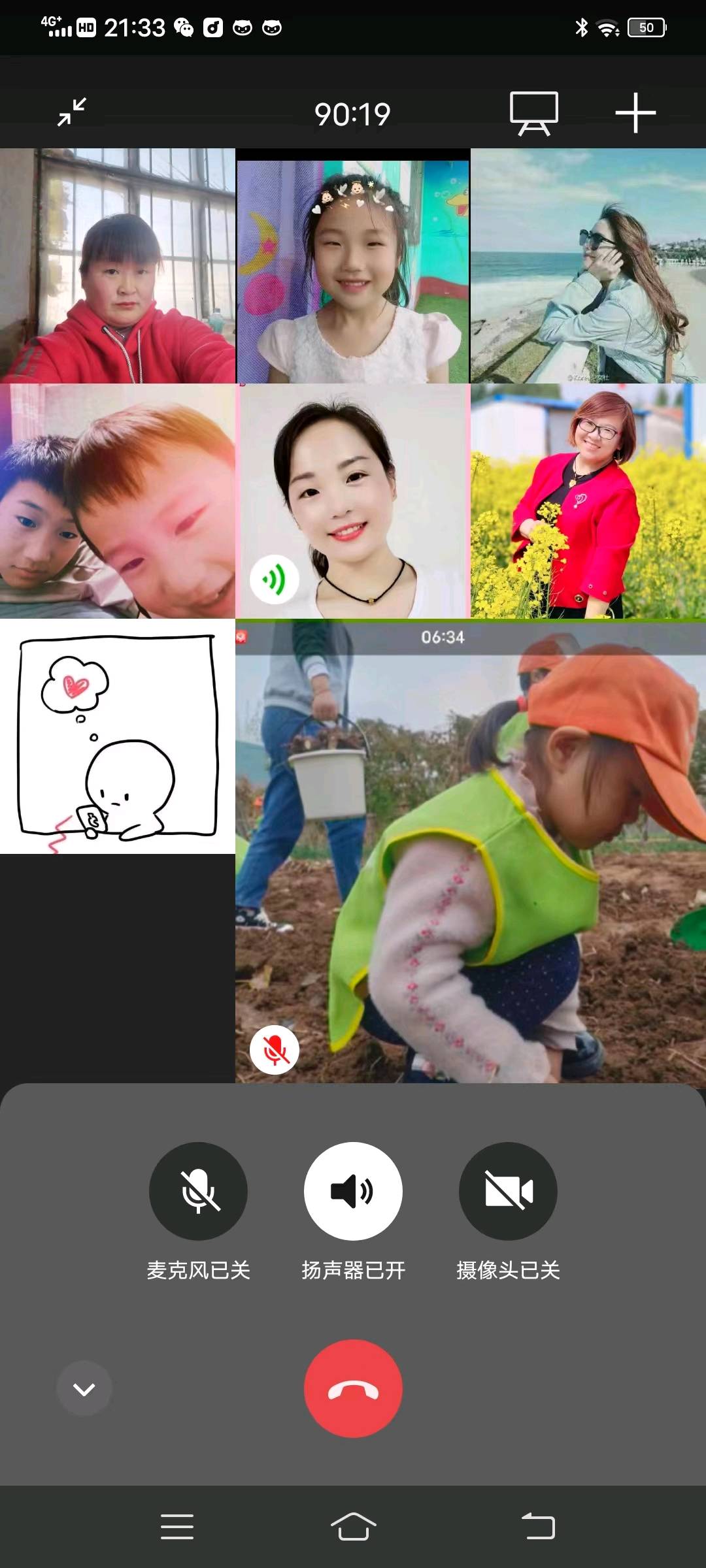Toggle the microphone (麦克风已关)

(198, 1190)
